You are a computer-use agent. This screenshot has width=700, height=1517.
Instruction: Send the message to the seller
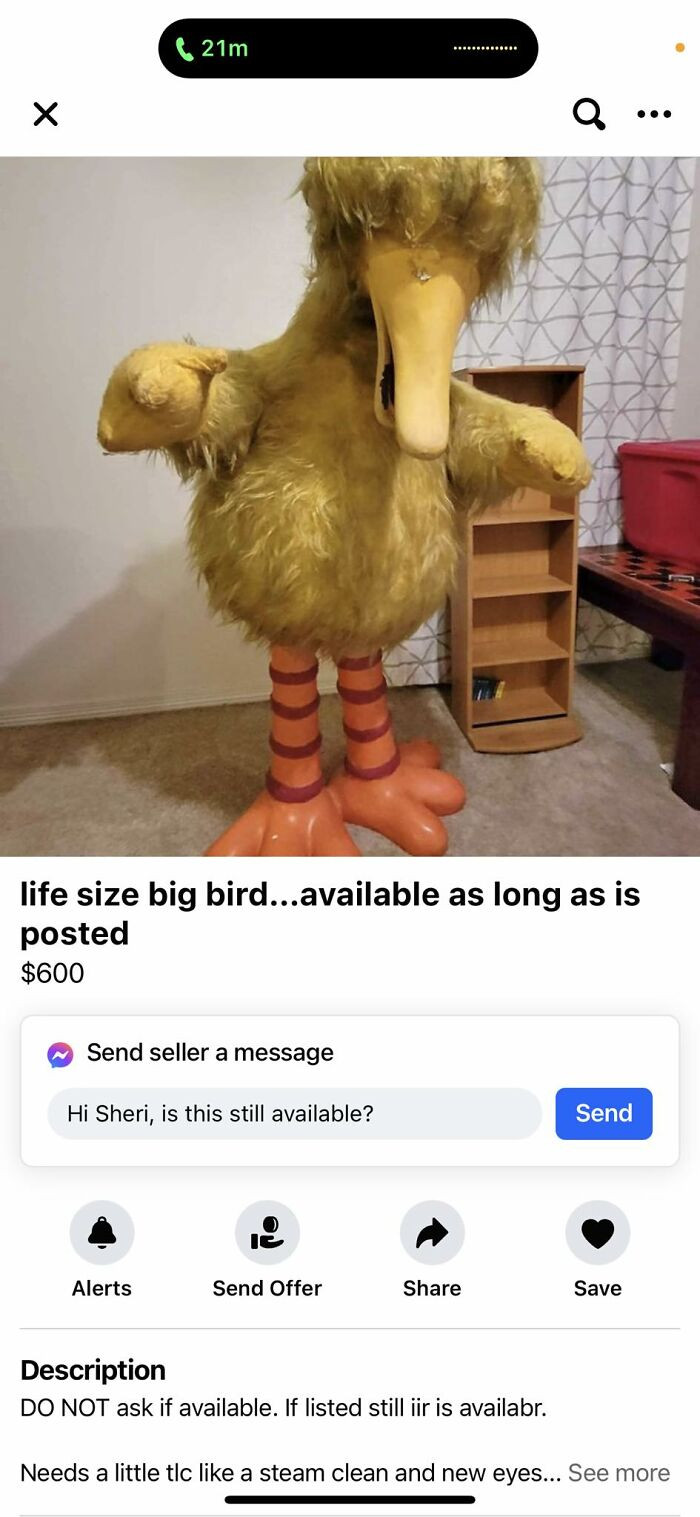point(604,1113)
